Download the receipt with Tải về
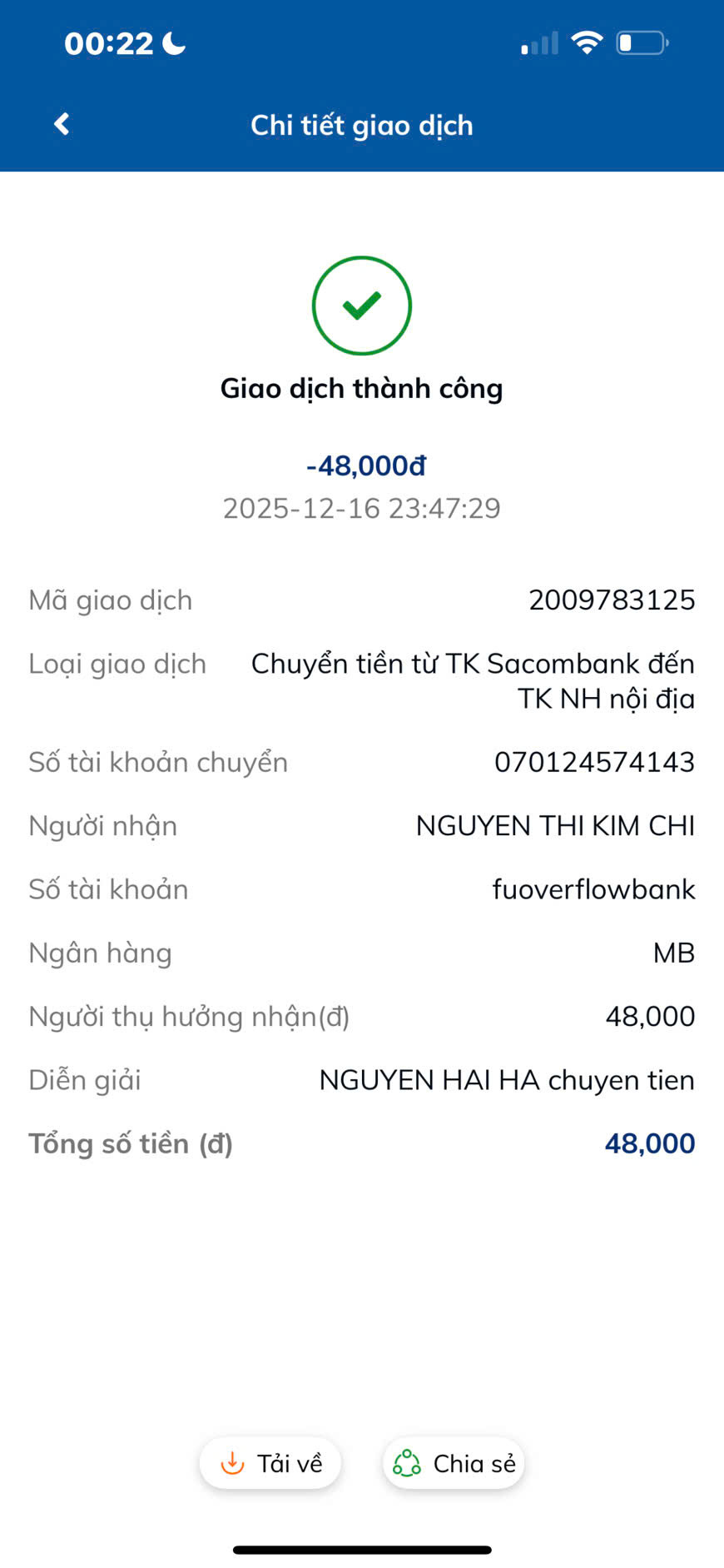Image resolution: width=724 pixels, height=1568 pixels. coord(270,1463)
